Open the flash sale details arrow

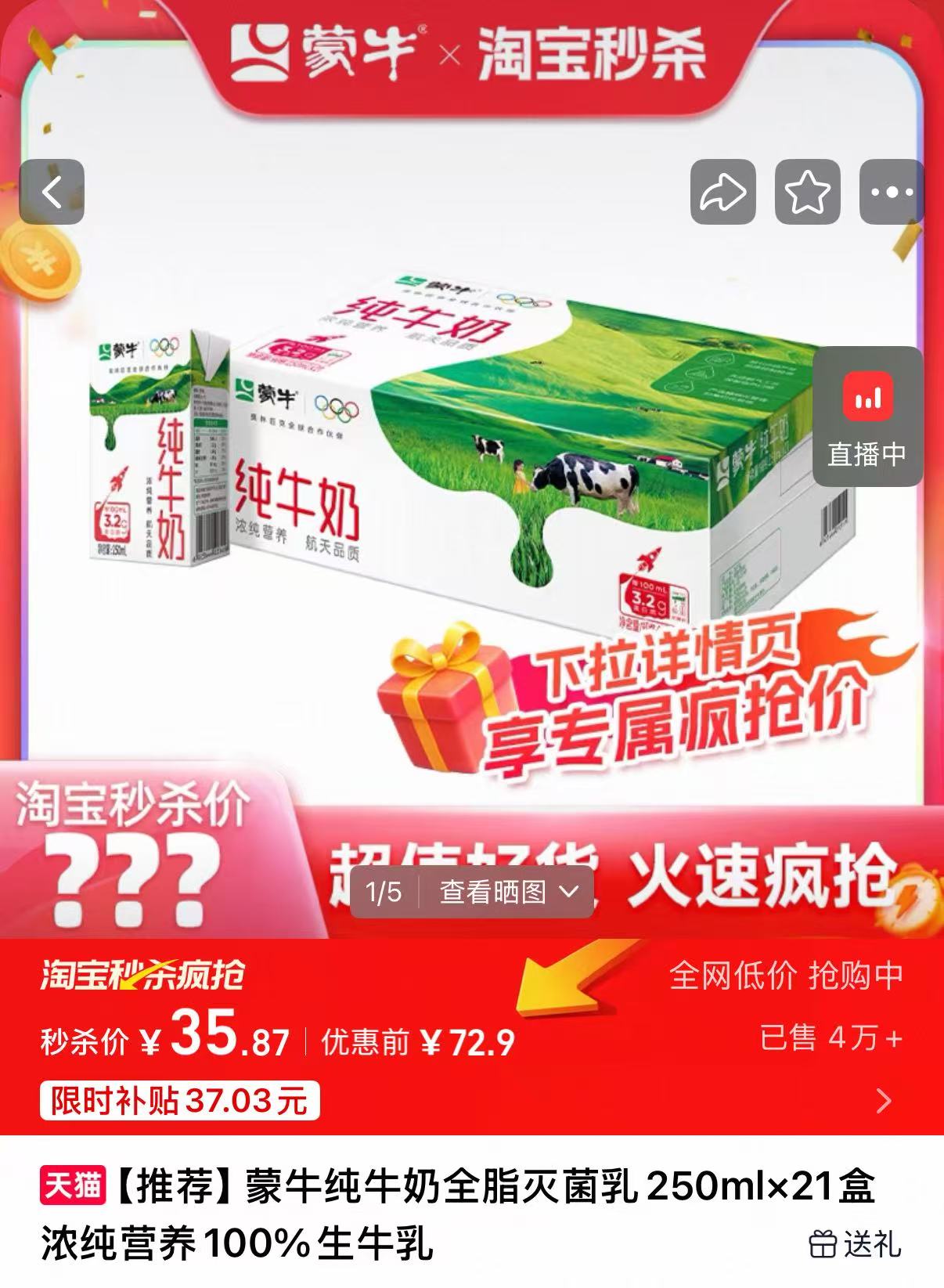(885, 1101)
